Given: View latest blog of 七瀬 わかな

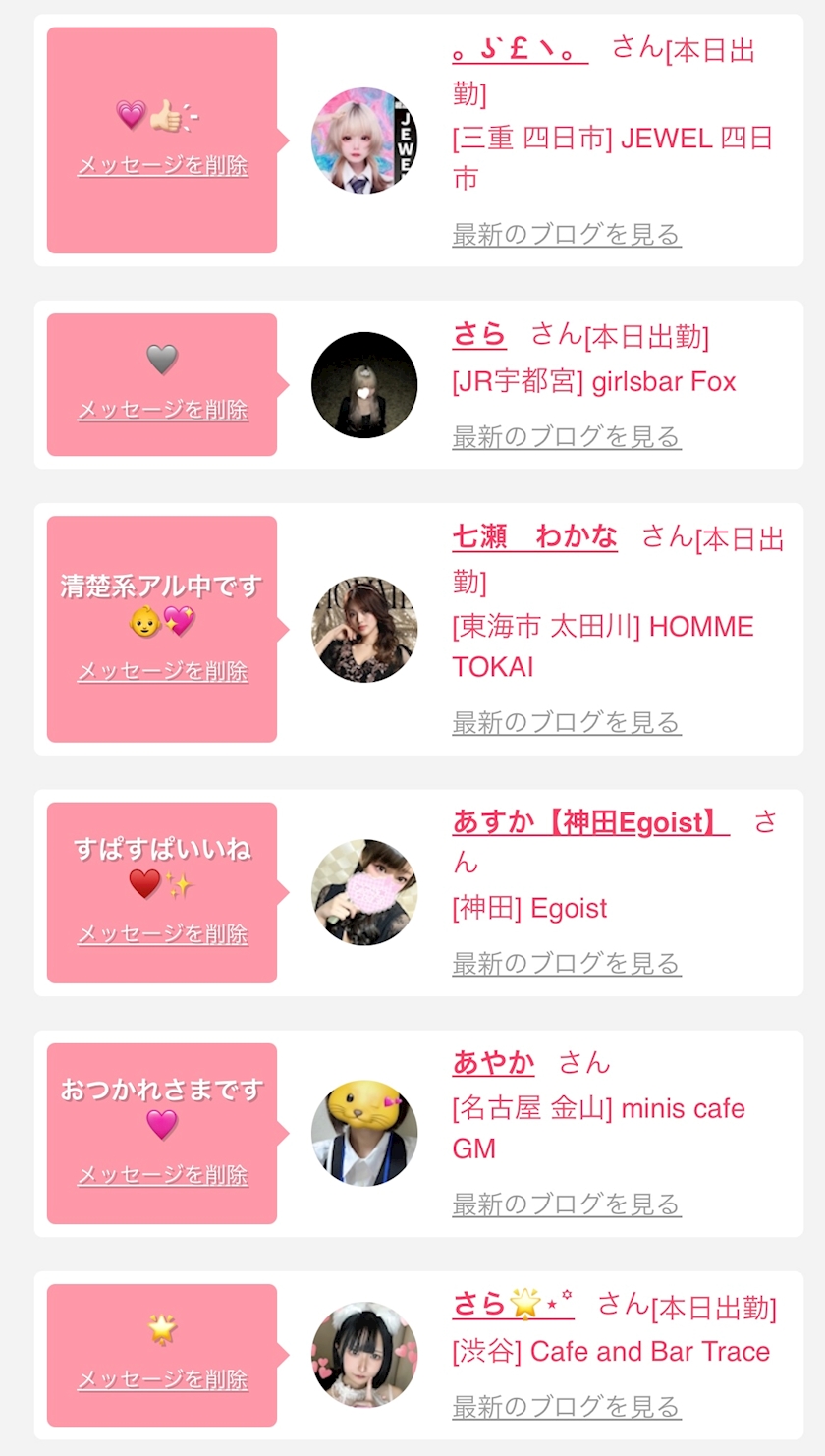Looking at the screenshot, I should pos(567,722).
